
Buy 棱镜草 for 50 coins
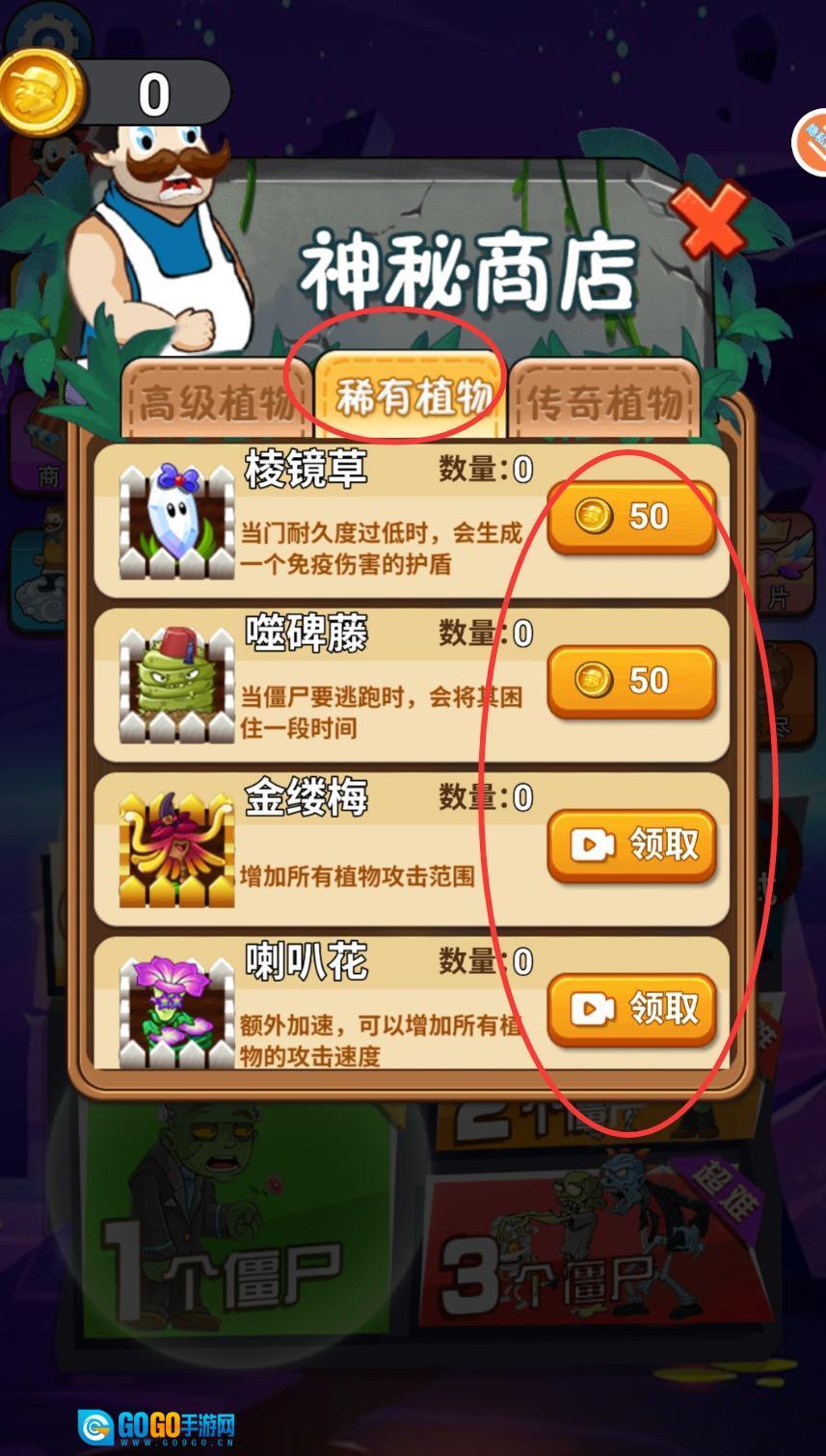[631, 517]
